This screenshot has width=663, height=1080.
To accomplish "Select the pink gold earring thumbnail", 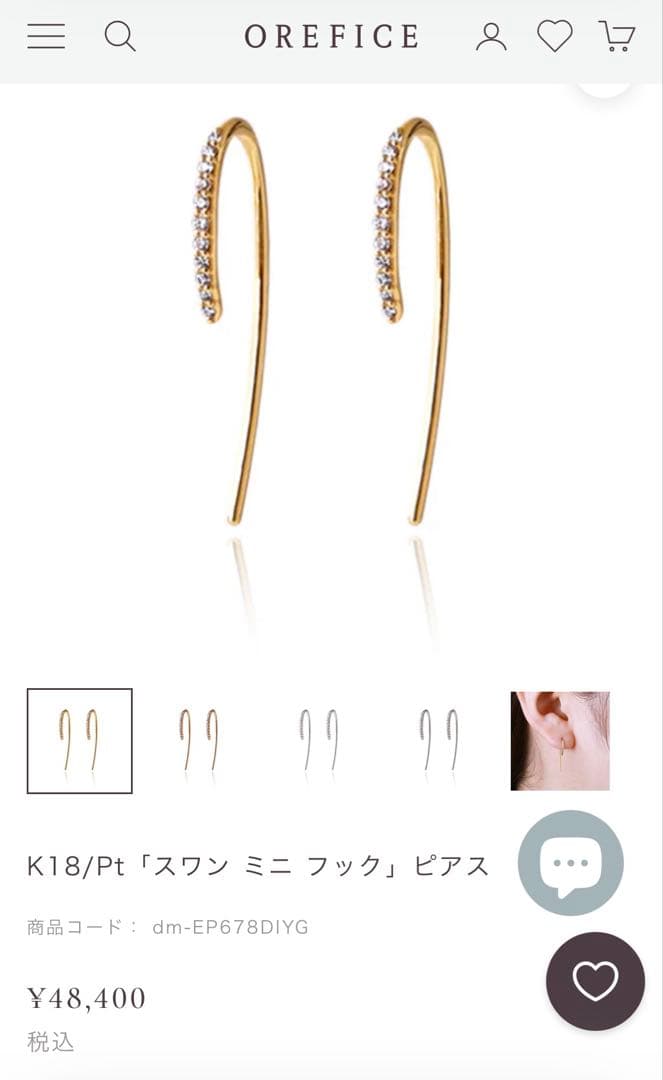I will [x=199, y=741].
